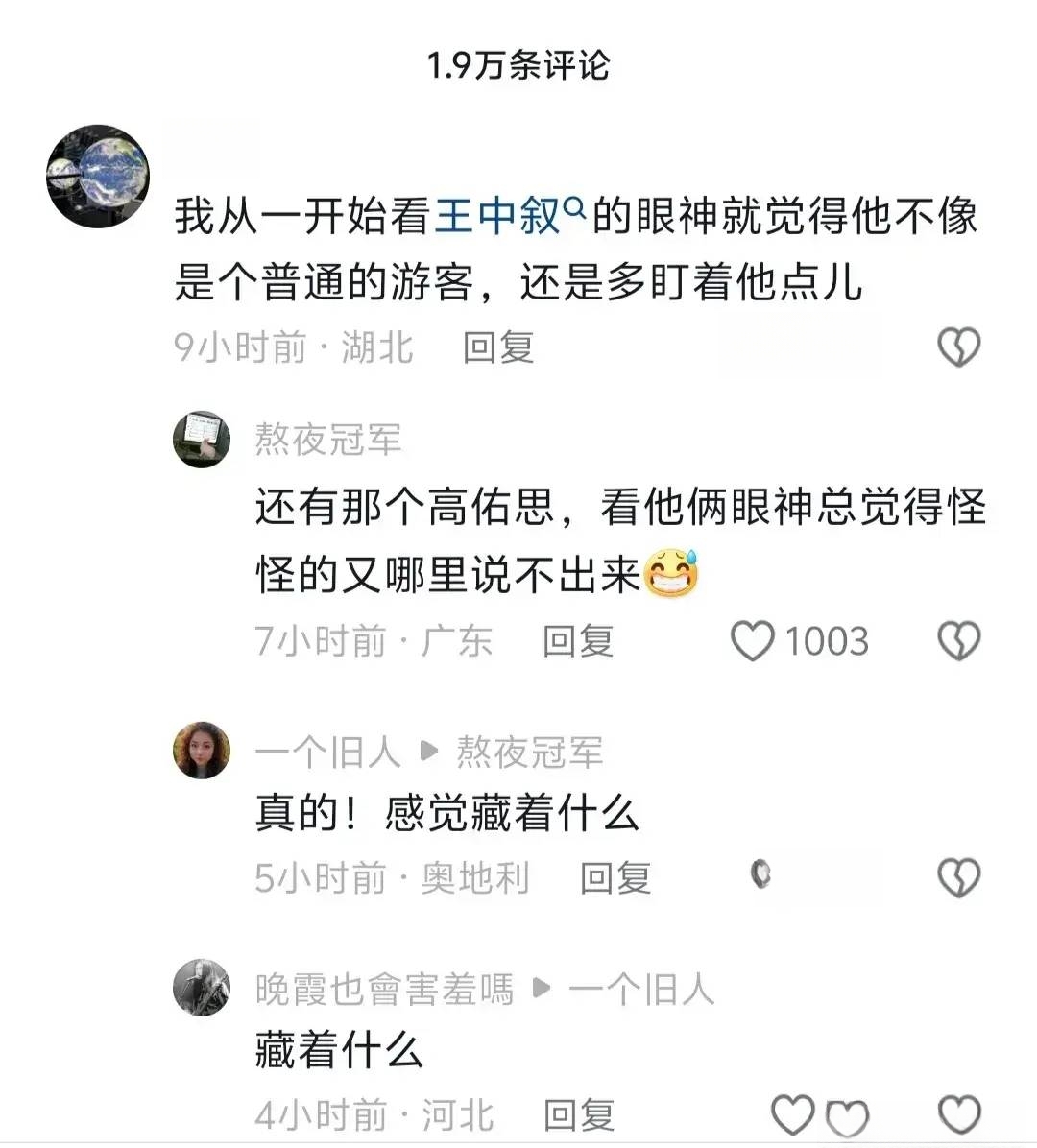Reply to 晚霞也會害羞嗎's comment
Screen dimensions: 1037x1148
[577, 1115]
